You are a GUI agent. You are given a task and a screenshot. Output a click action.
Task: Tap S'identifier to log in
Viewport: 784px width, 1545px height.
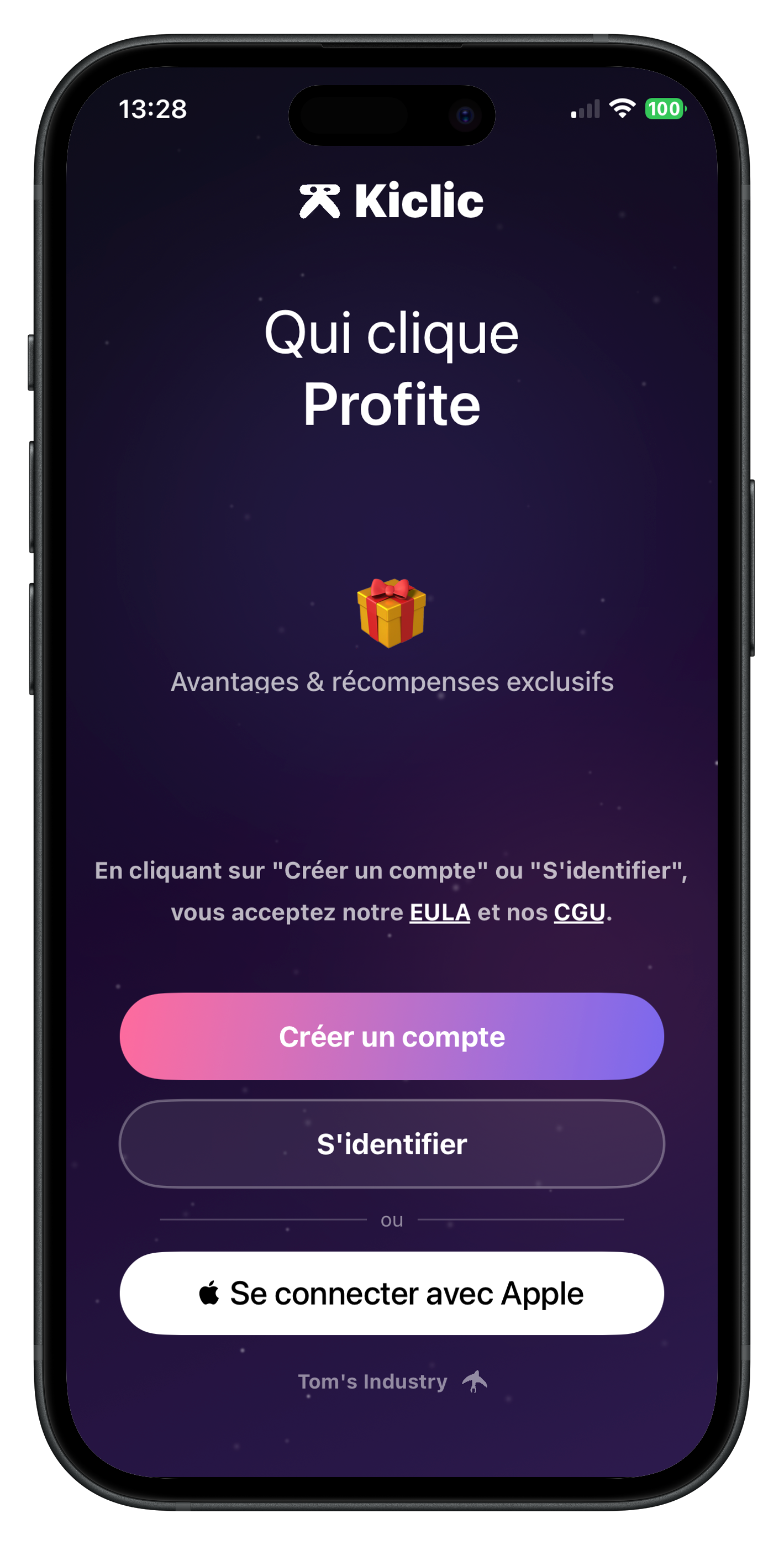coord(392,1143)
